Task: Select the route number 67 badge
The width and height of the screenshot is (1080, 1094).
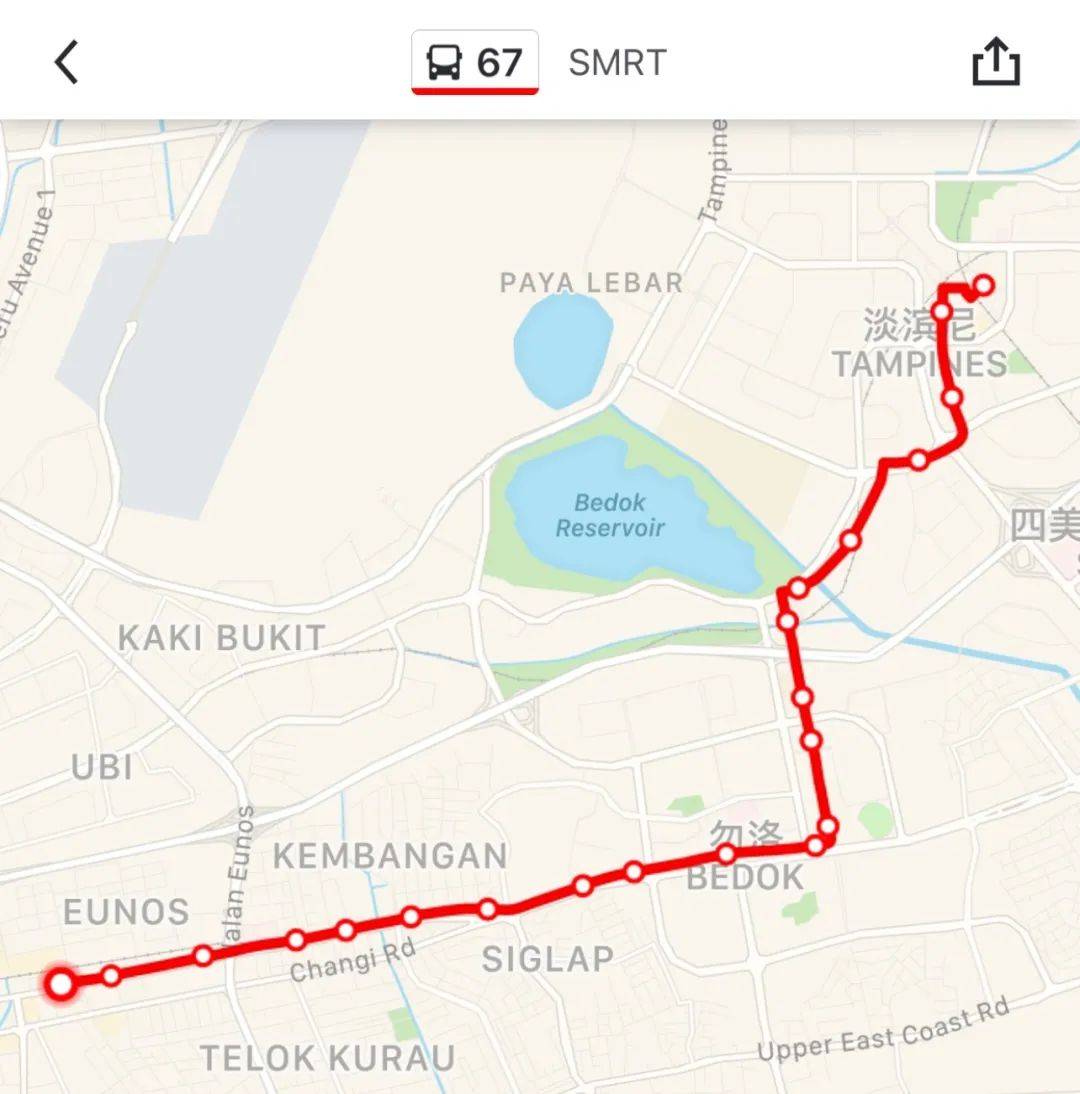Action: click(473, 62)
